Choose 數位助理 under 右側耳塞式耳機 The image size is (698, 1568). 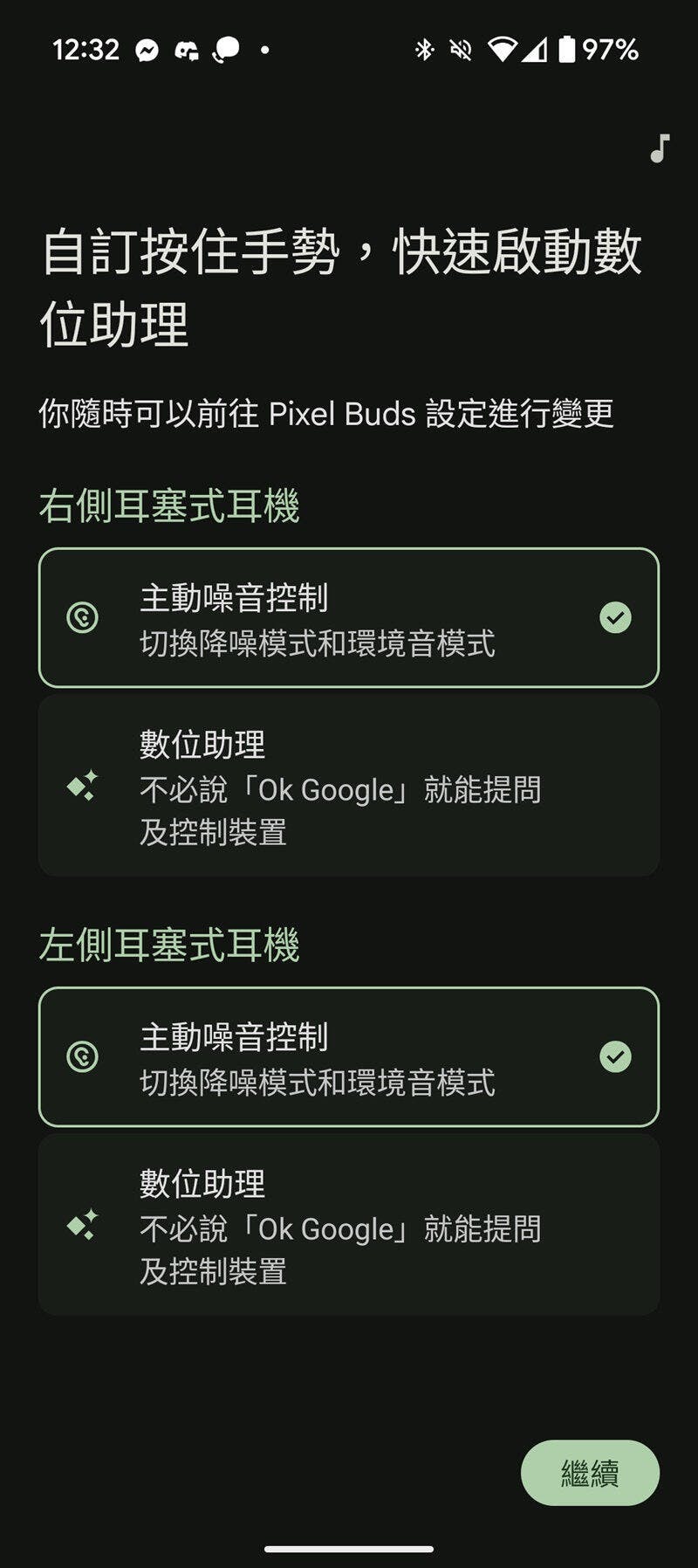click(348, 787)
